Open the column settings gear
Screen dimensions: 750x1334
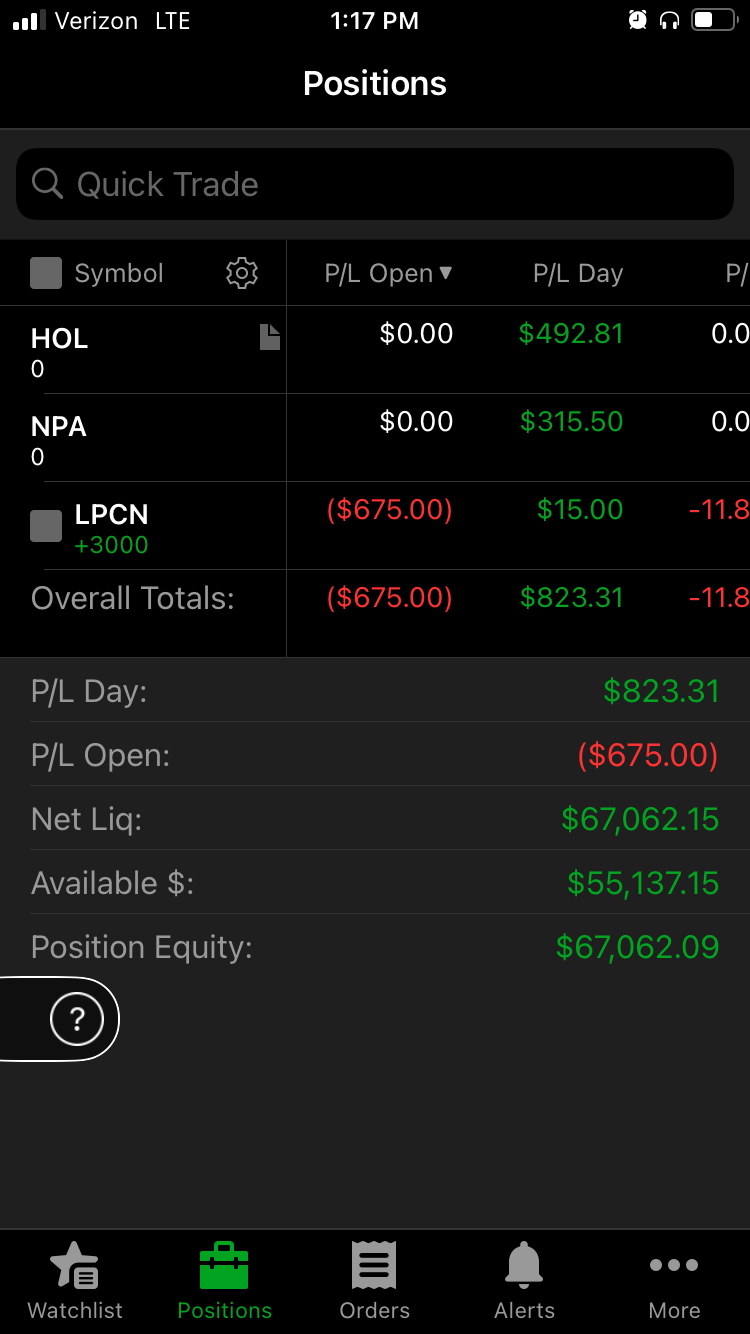[242, 273]
